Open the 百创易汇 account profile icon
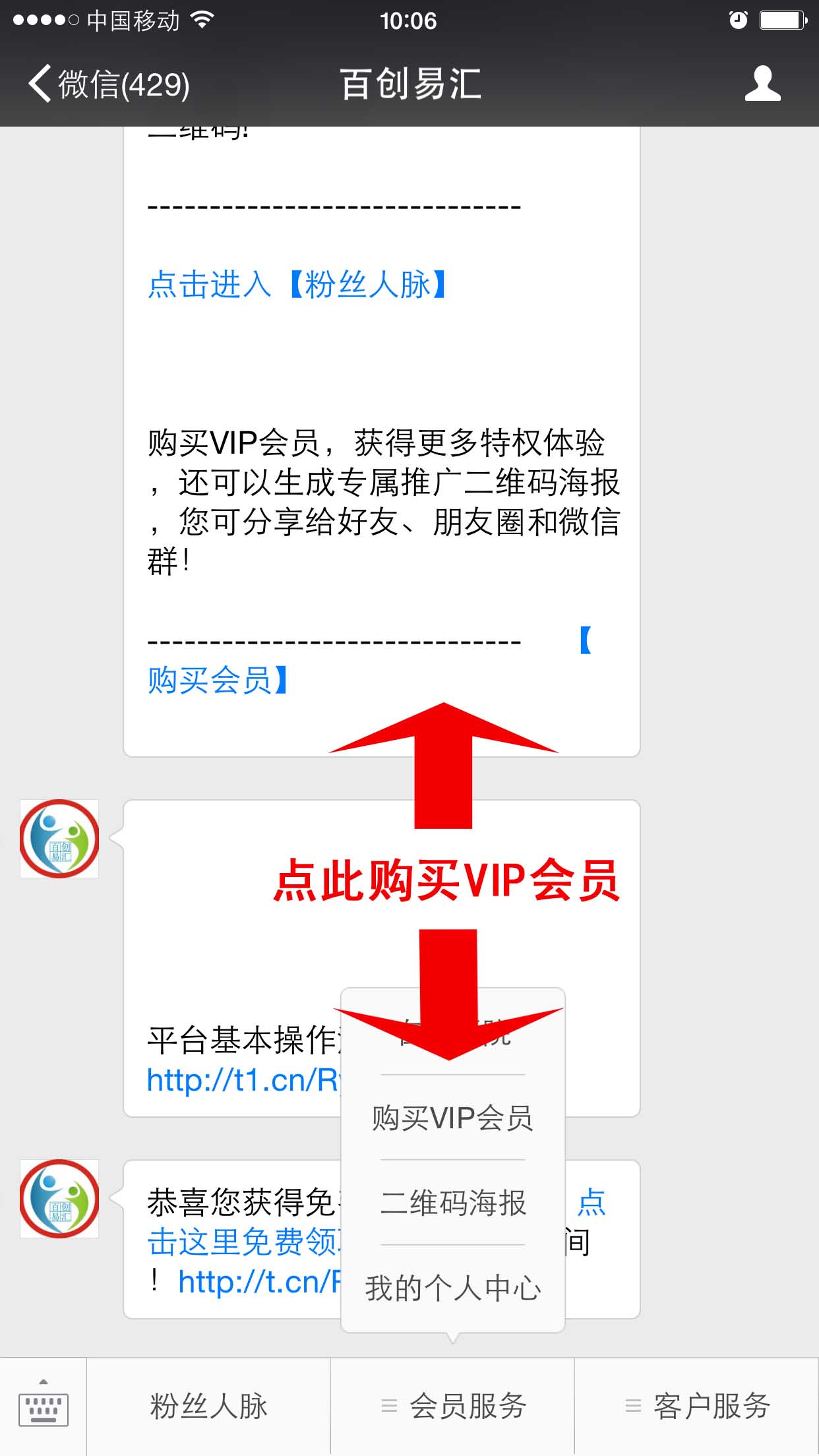Viewport: 819px width, 1456px height. 762,84
